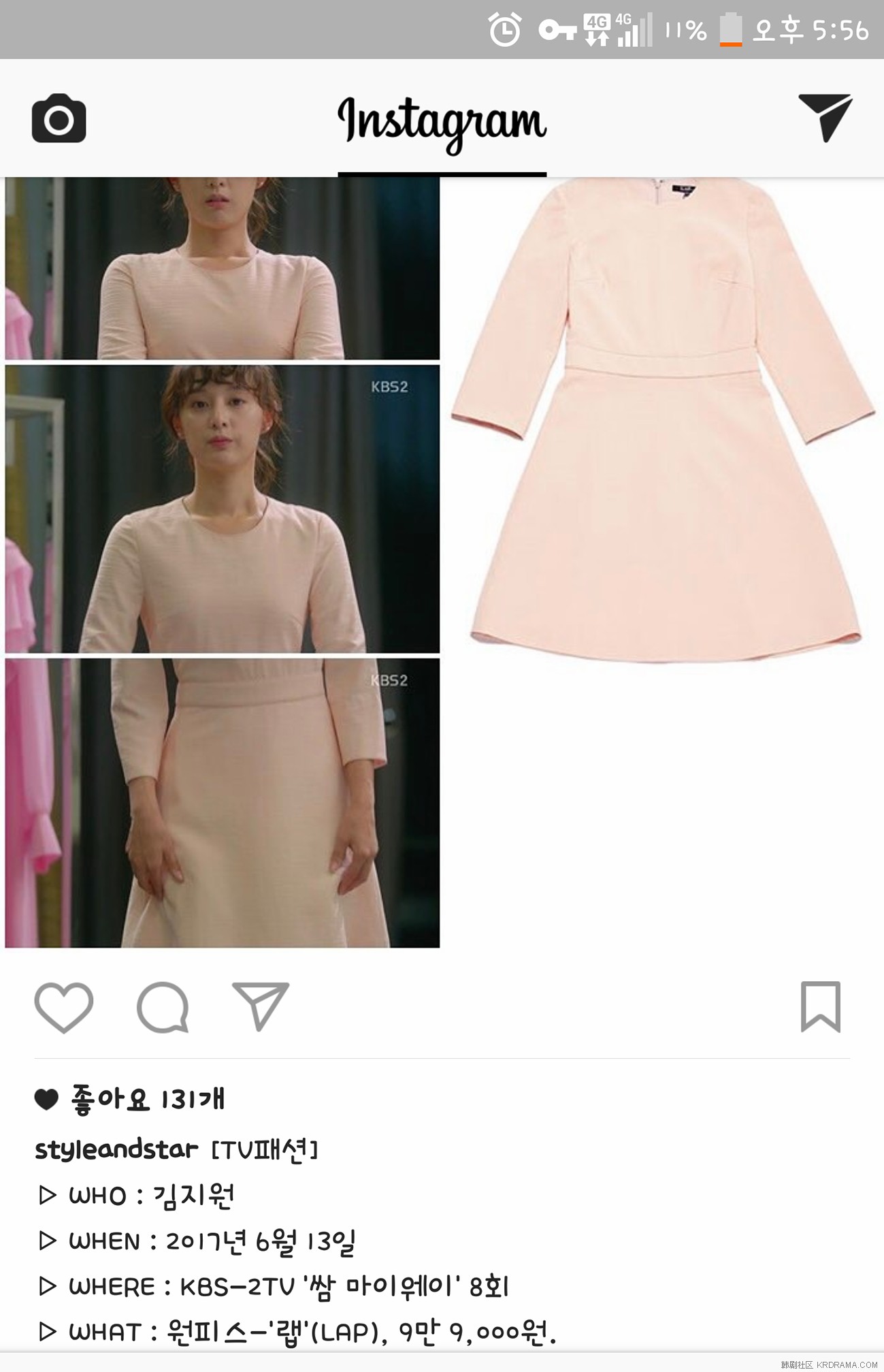
Task: Open the camera from the top bar
Action: pos(59,119)
